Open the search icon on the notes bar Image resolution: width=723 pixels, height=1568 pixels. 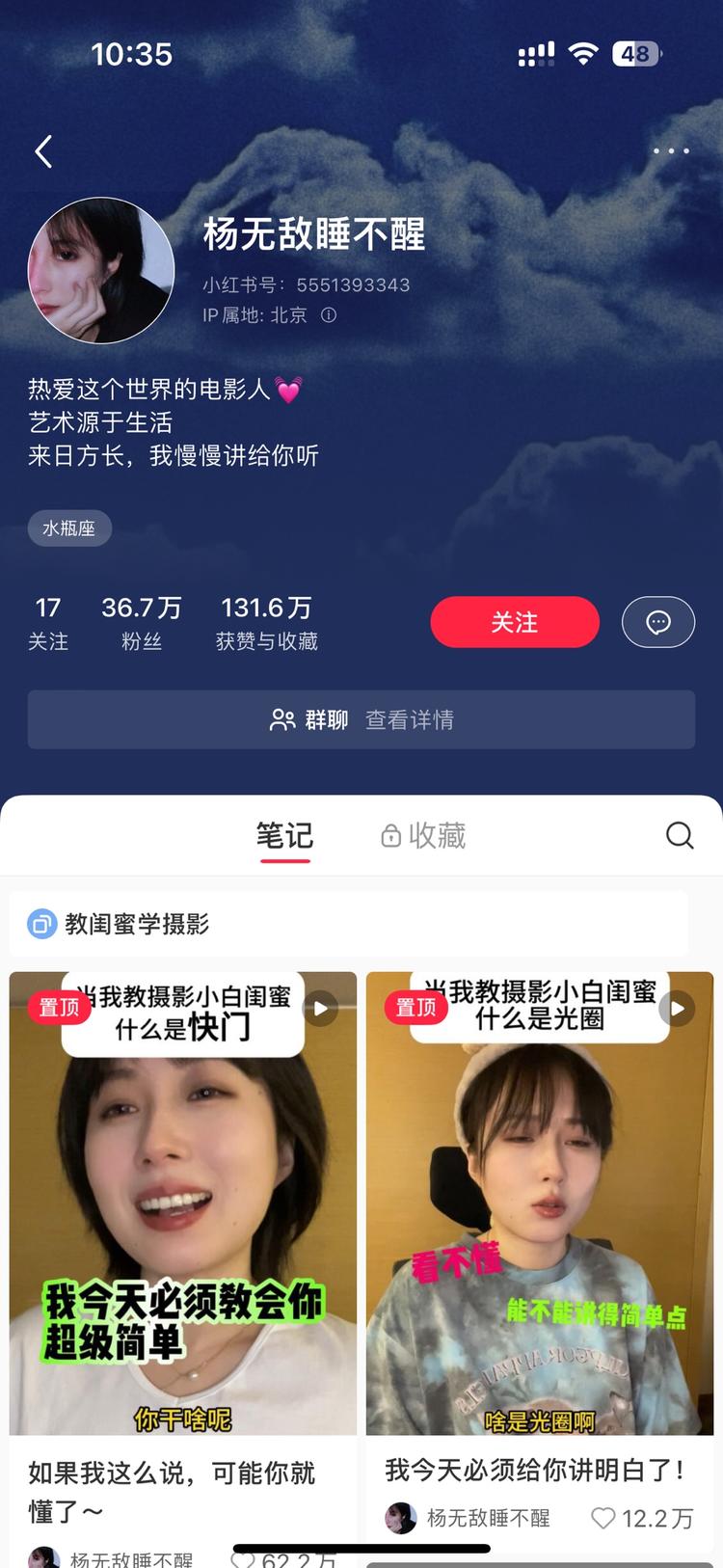coord(680,835)
